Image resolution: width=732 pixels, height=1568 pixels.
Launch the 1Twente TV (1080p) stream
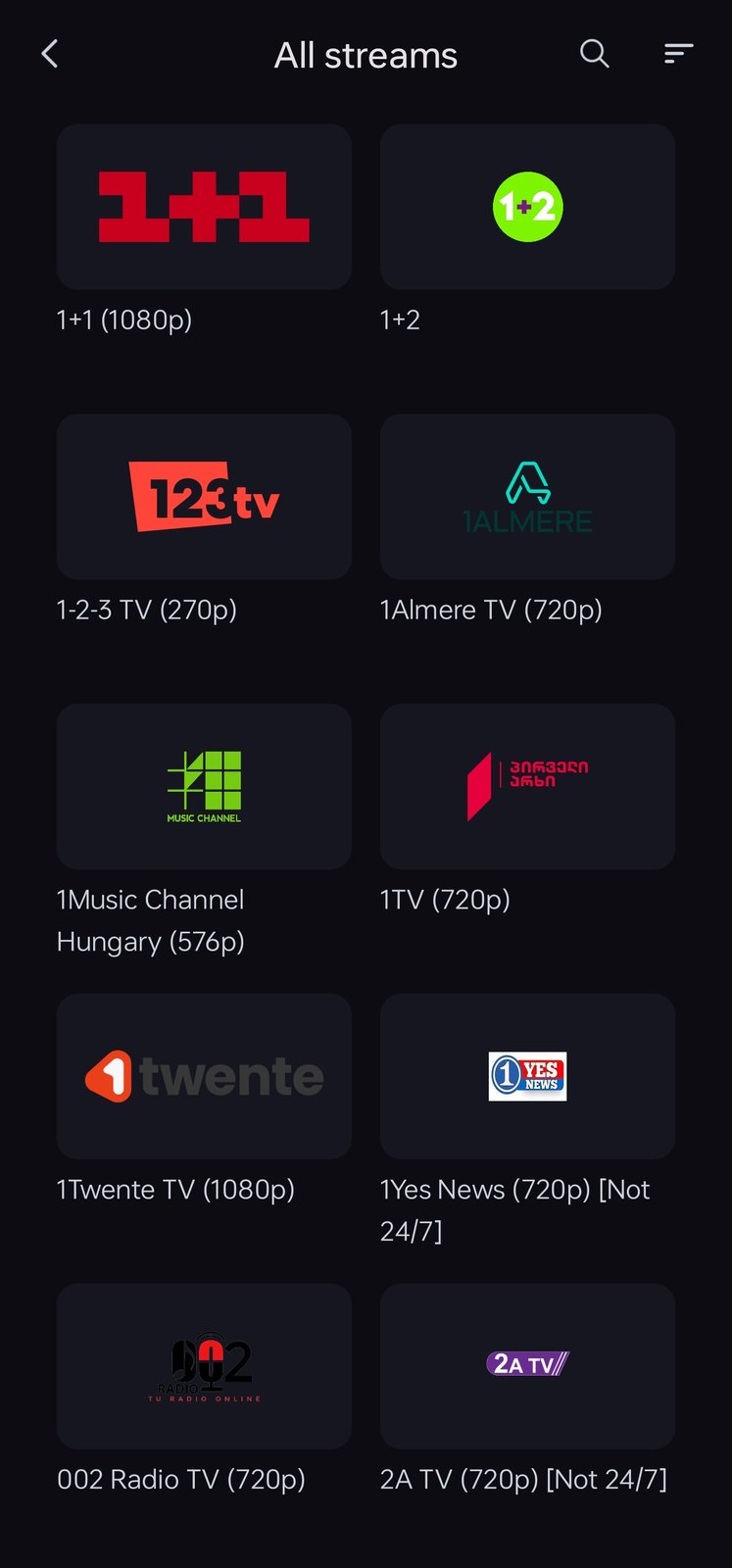coord(204,1077)
